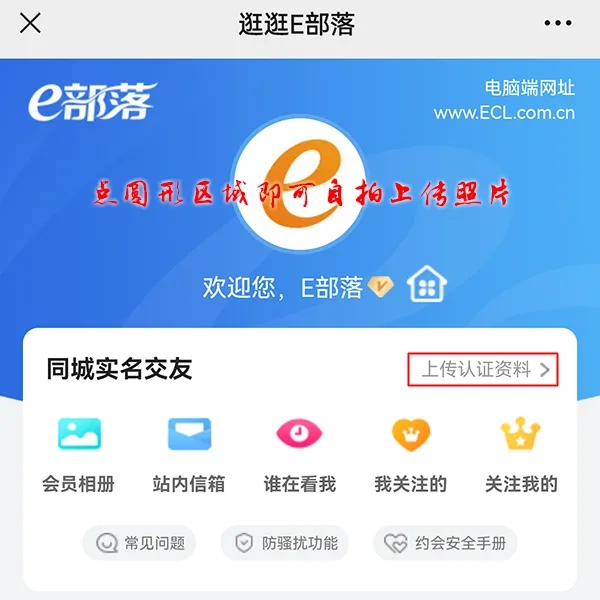Open 防骚扰功能 settings chip
600x600 pixels.
pyautogui.click(x=285, y=544)
